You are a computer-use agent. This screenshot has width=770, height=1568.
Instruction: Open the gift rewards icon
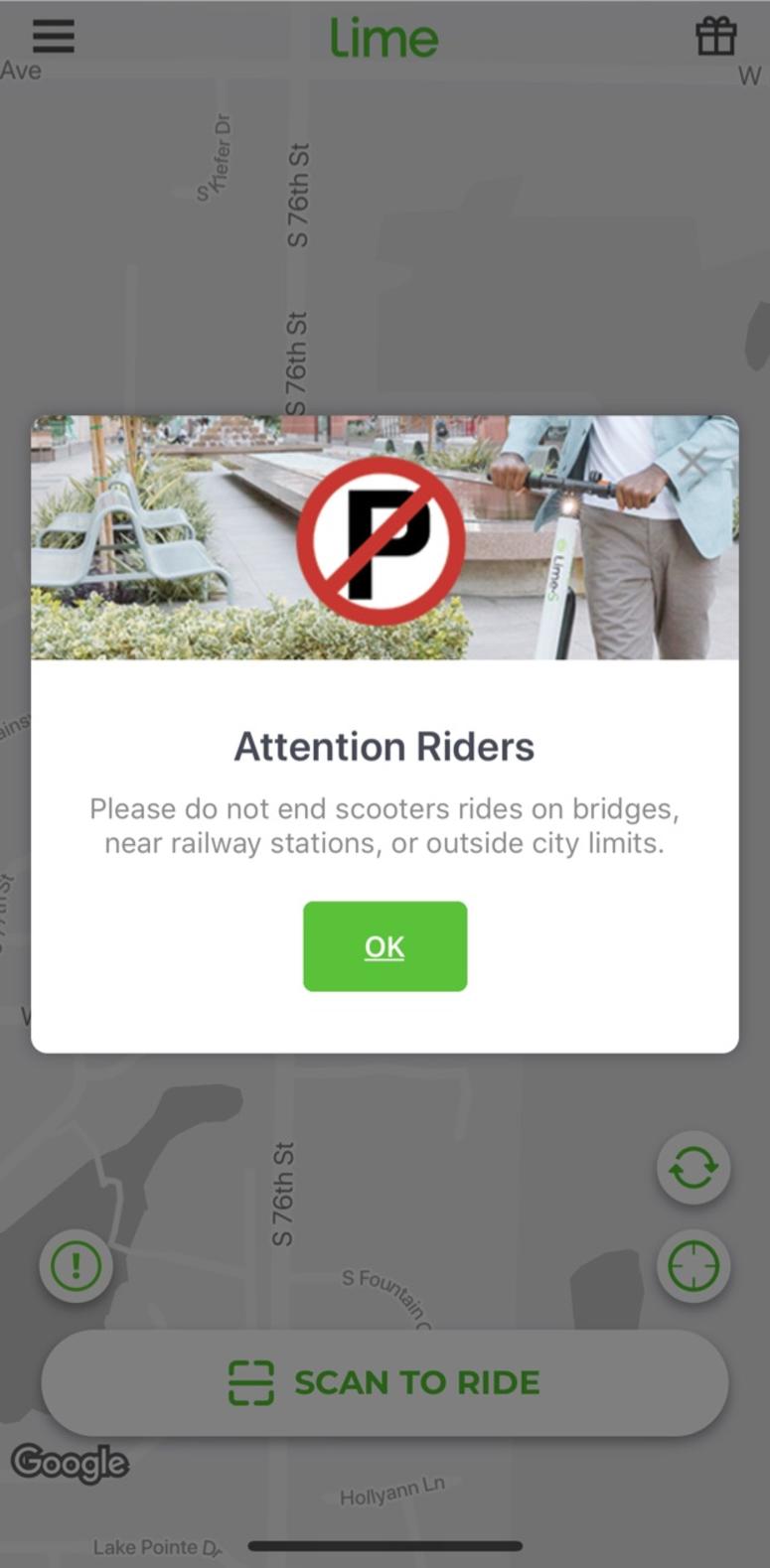pos(715,37)
